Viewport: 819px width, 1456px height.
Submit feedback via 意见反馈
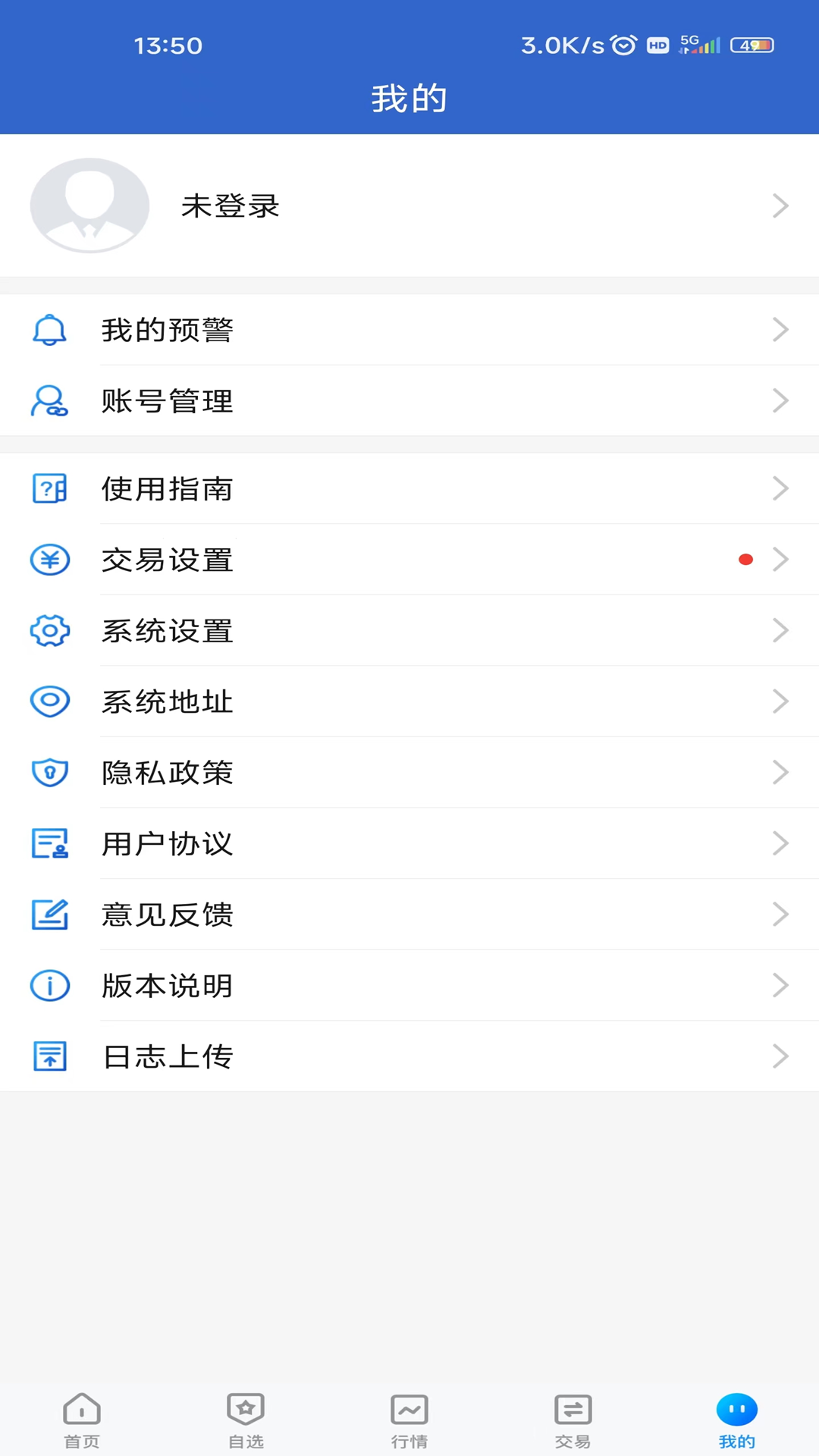pos(409,915)
